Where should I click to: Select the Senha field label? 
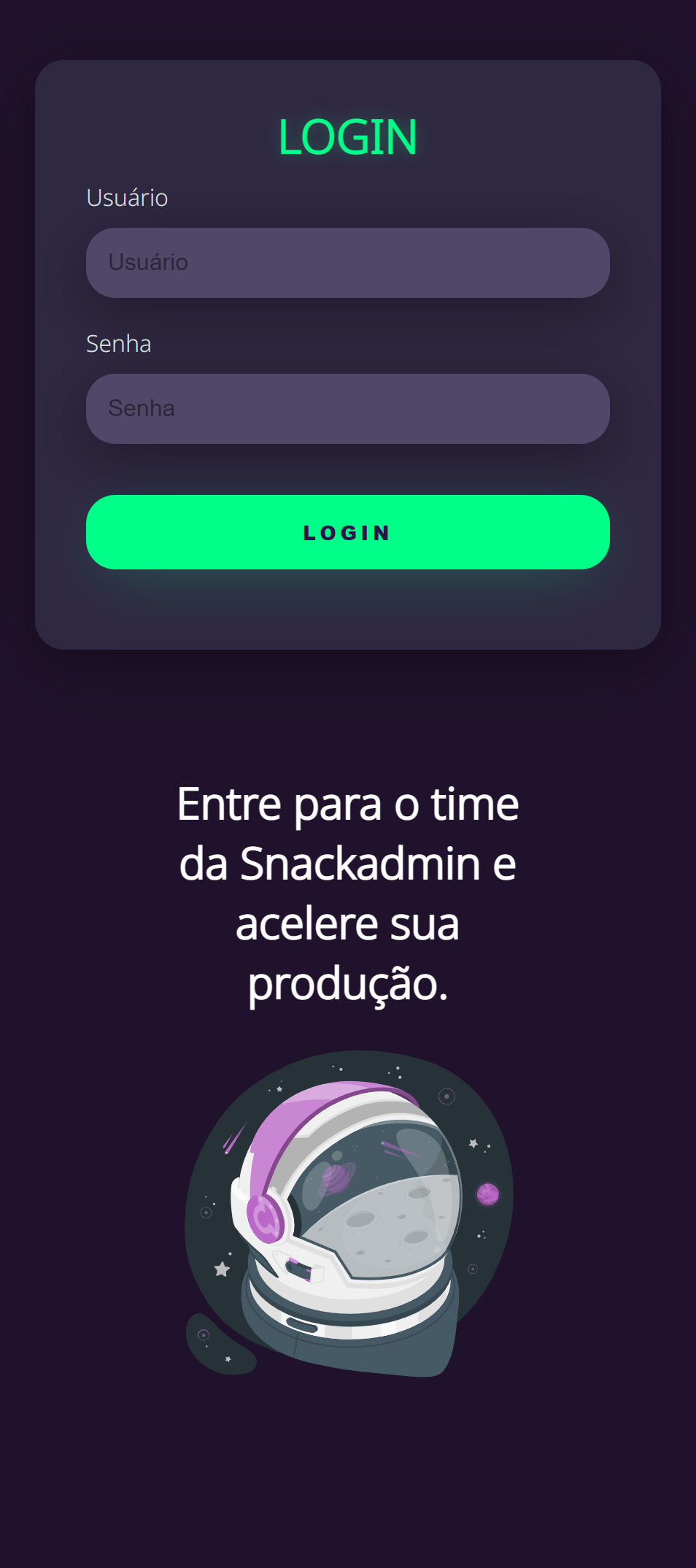(x=119, y=343)
